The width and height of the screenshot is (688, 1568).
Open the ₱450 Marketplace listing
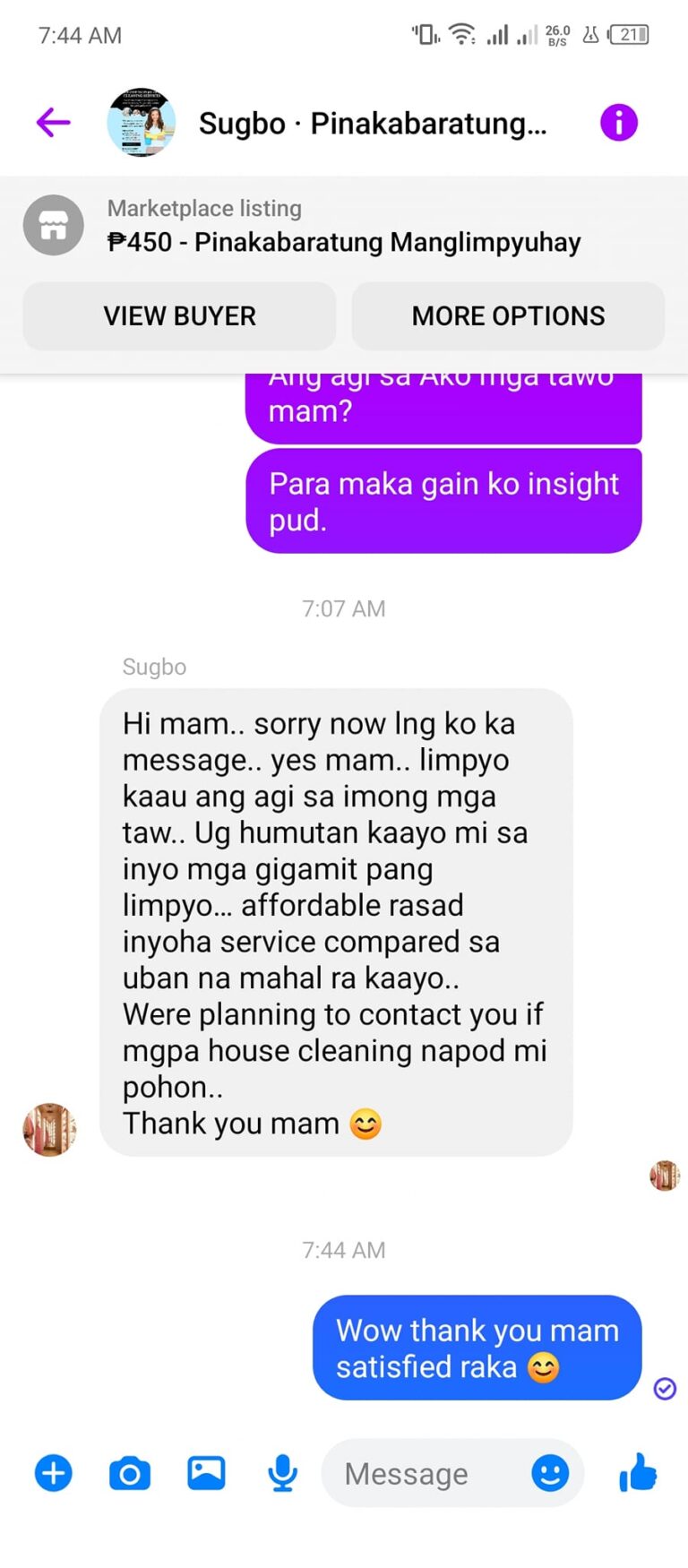(x=344, y=226)
